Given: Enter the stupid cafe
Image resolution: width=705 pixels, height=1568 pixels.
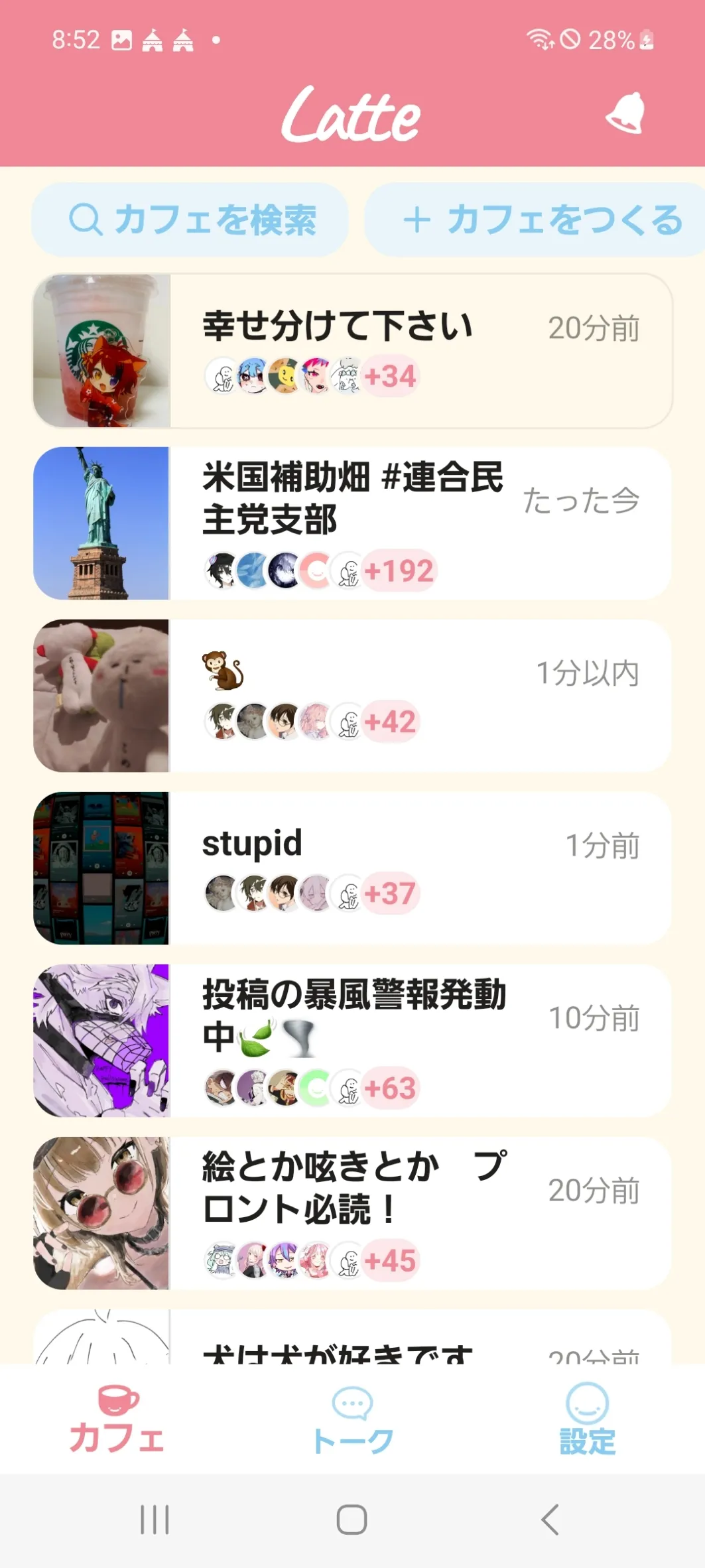Looking at the screenshot, I should pyautogui.click(x=353, y=868).
